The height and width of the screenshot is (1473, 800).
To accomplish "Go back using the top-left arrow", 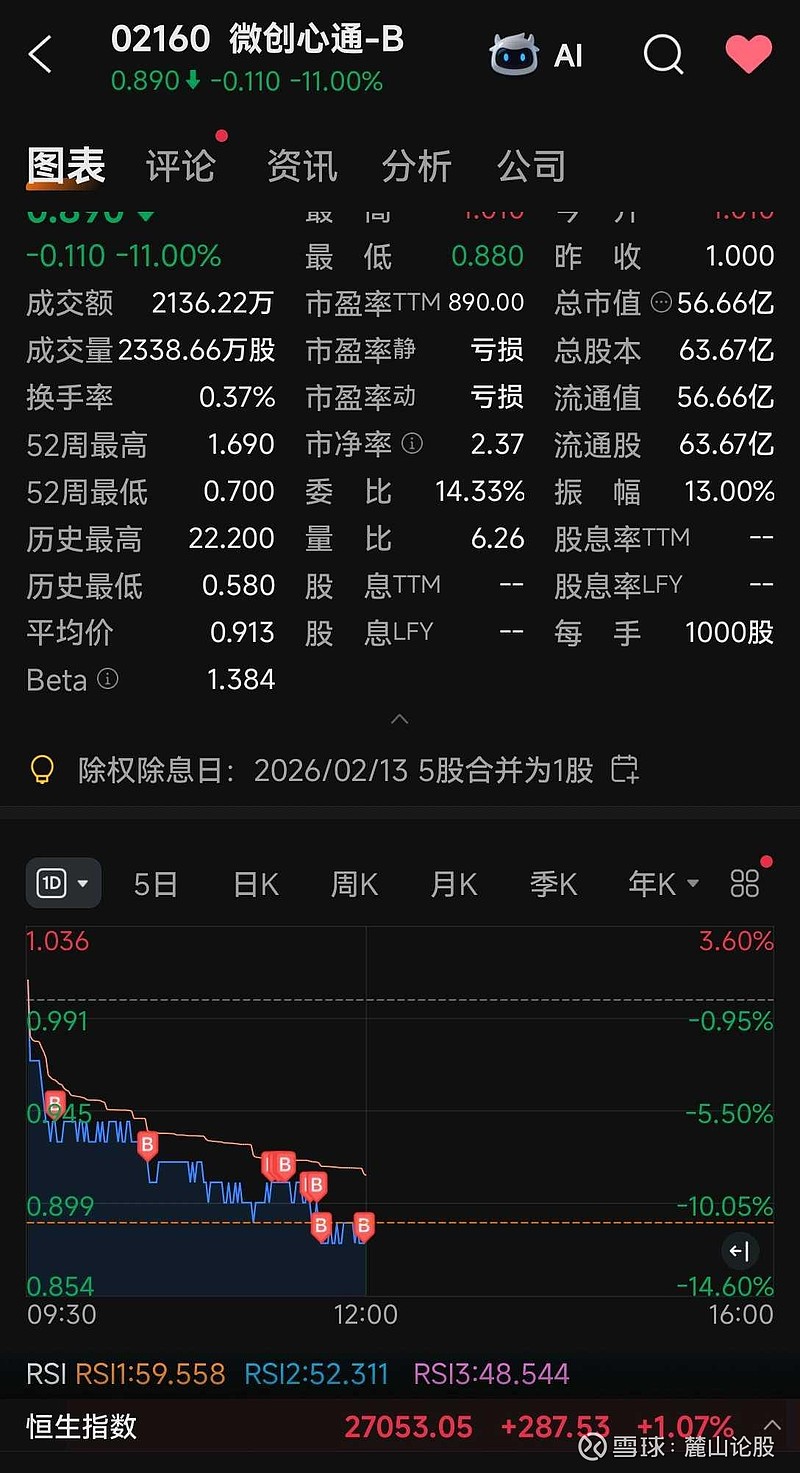I will [40, 55].
